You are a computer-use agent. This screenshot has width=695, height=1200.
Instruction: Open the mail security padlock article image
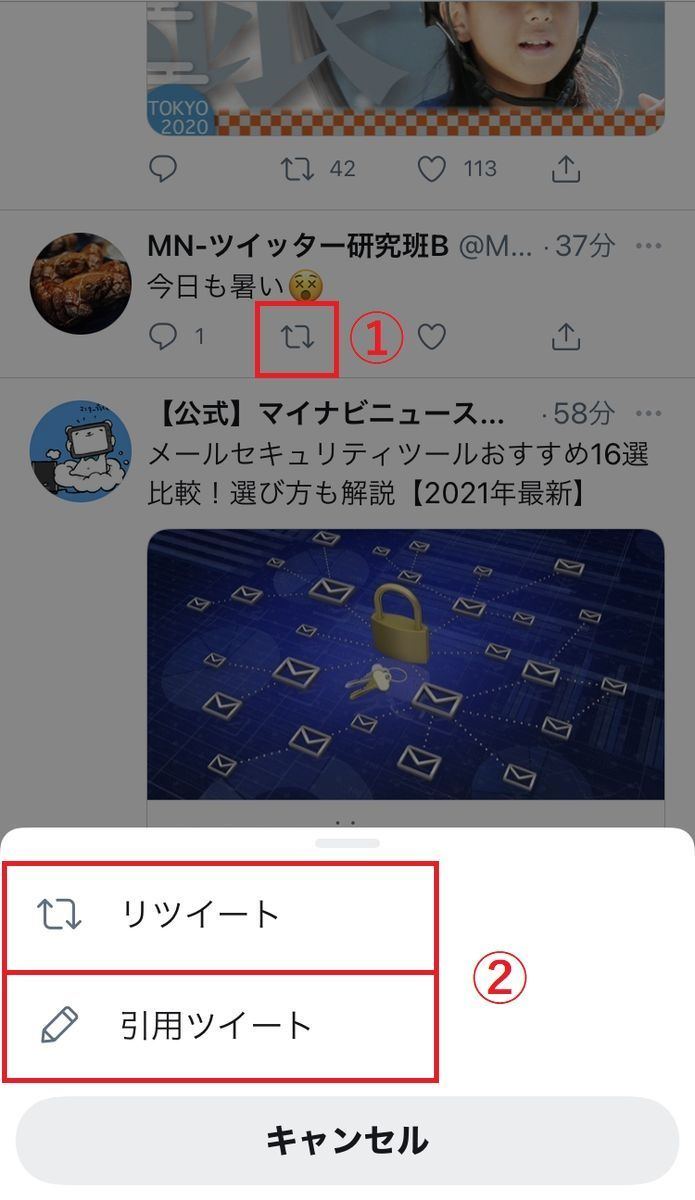tap(406, 665)
